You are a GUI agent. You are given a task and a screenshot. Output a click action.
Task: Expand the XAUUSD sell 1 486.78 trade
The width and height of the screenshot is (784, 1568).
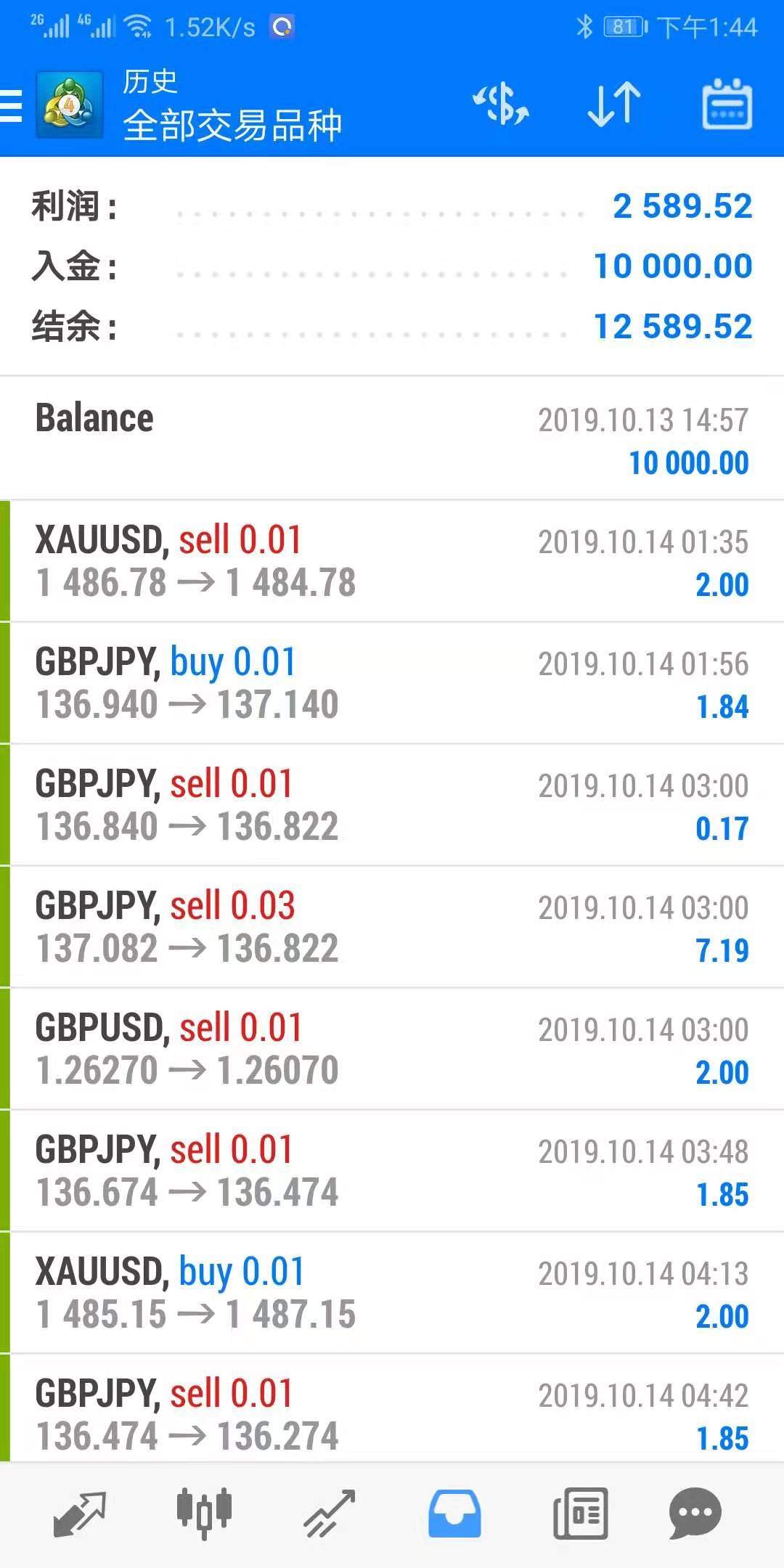pos(392,561)
